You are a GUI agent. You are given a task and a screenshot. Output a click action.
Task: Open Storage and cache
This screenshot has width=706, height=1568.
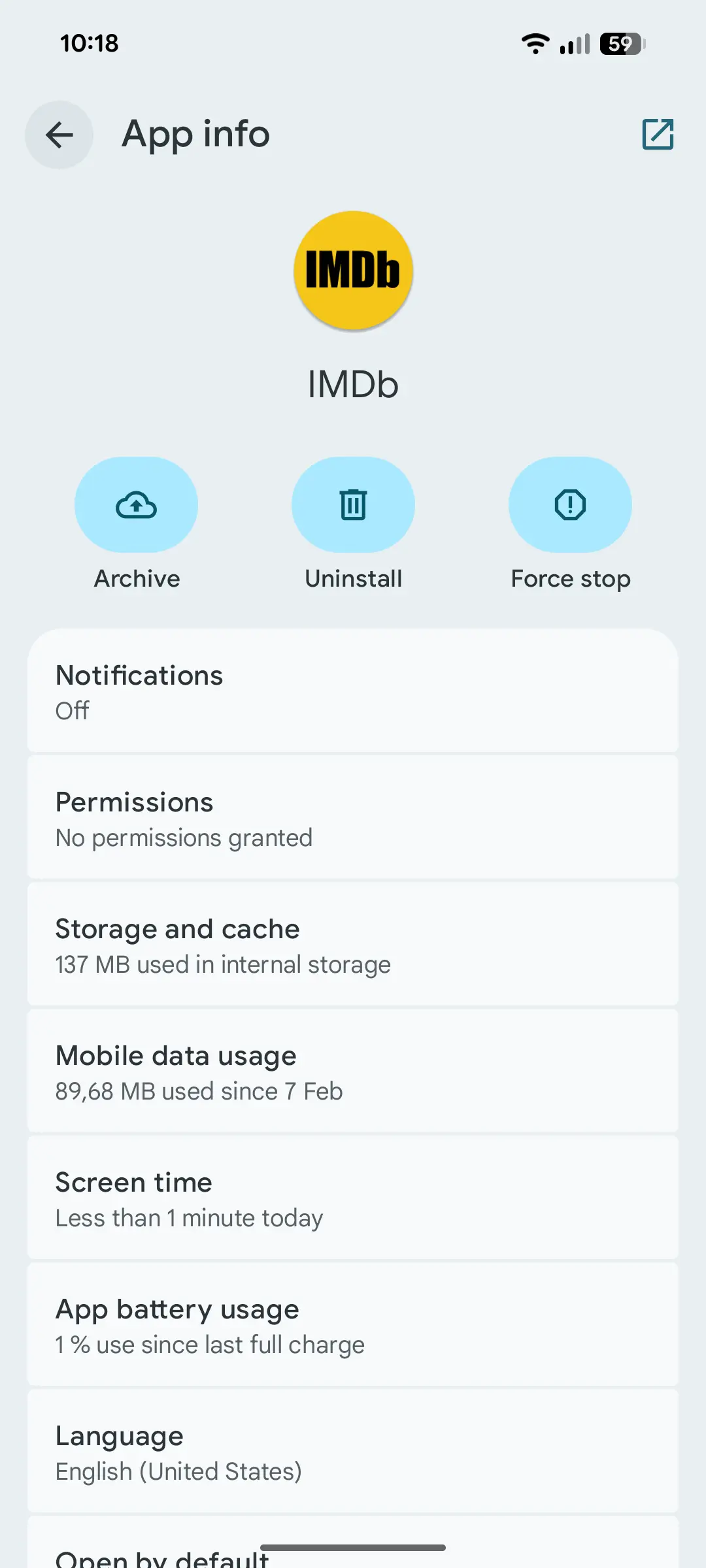[x=353, y=945]
